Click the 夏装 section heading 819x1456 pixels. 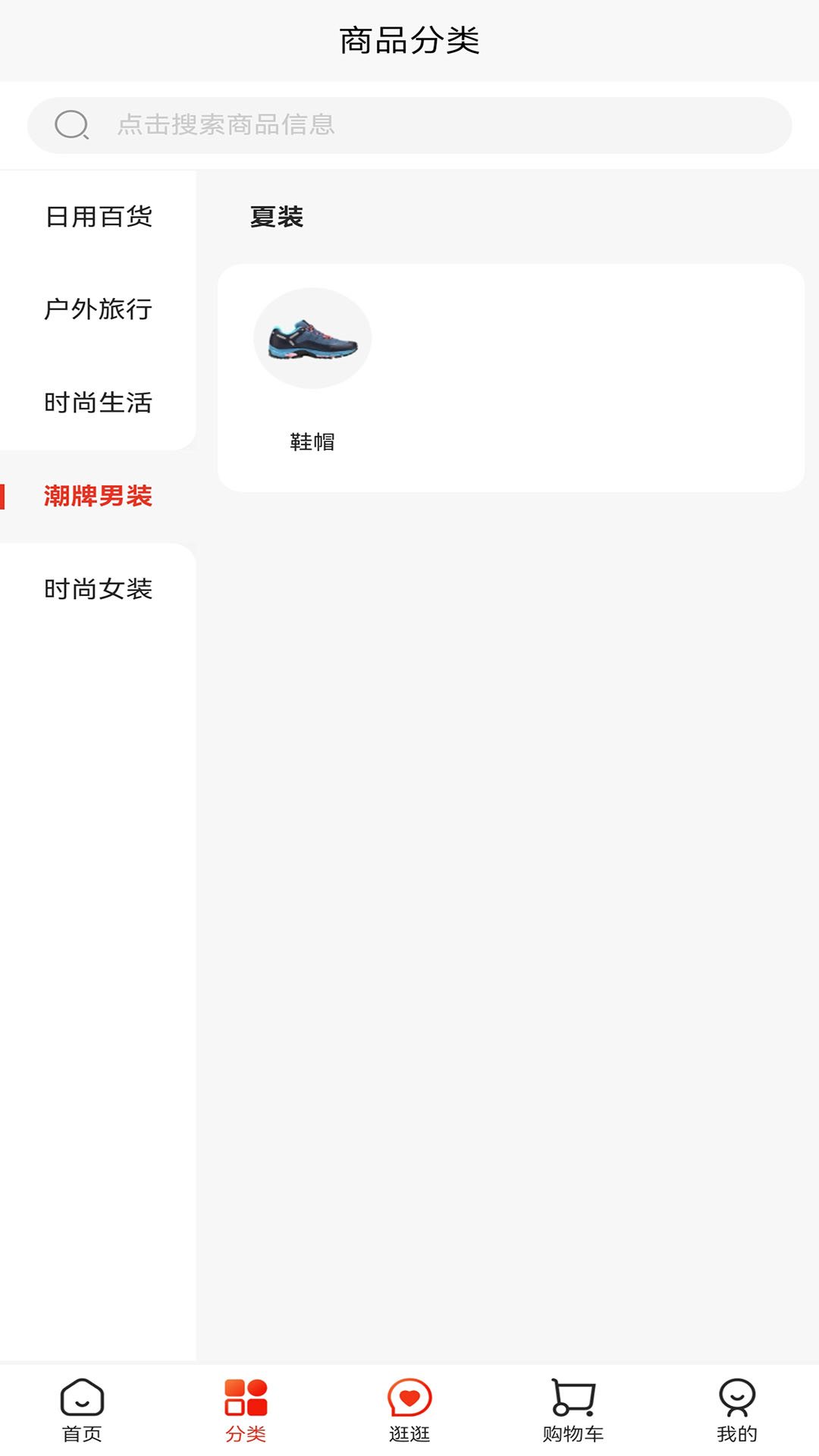pyautogui.click(x=275, y=217)
